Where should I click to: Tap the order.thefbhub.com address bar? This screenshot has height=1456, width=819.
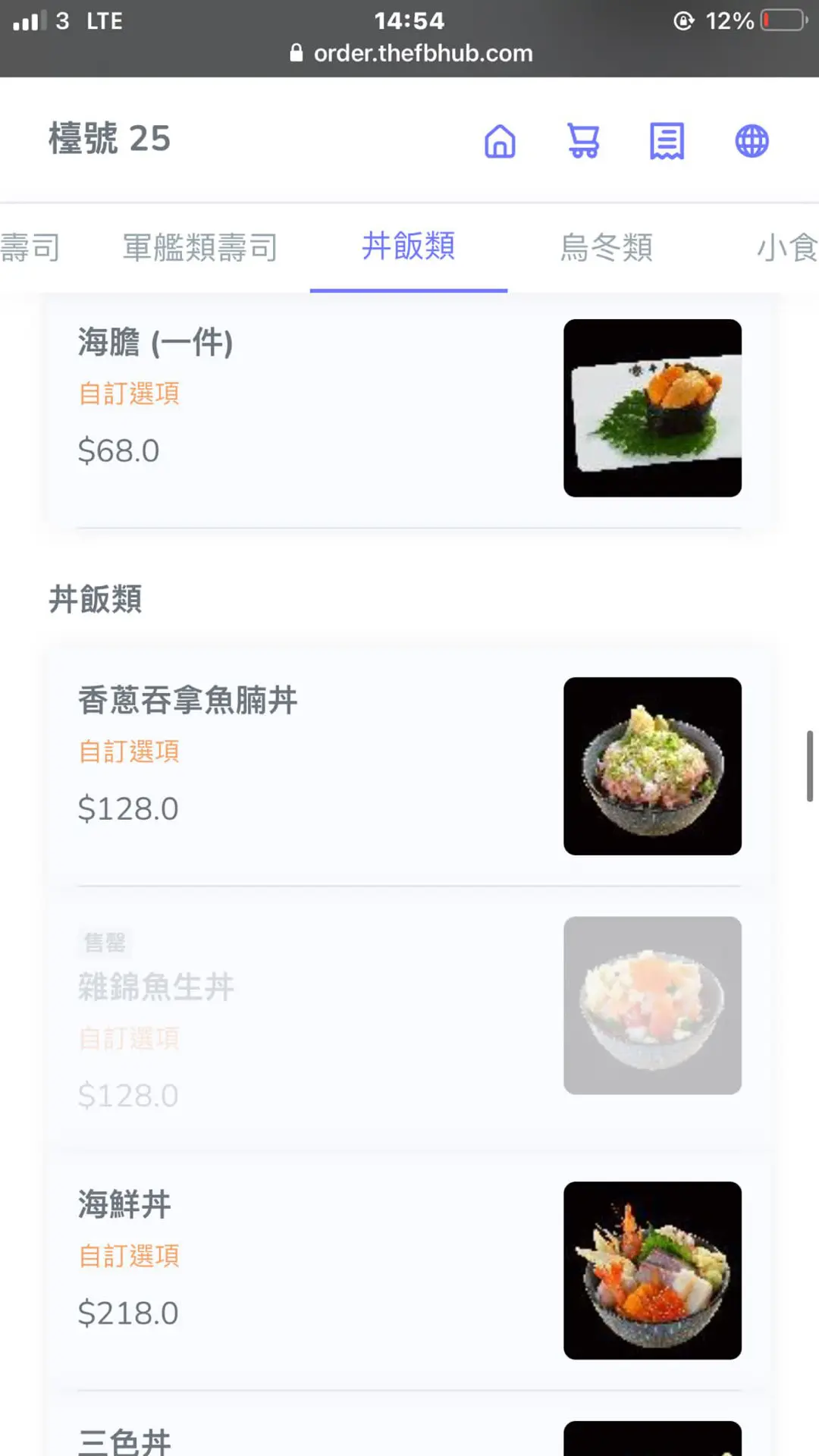(422, 53)
